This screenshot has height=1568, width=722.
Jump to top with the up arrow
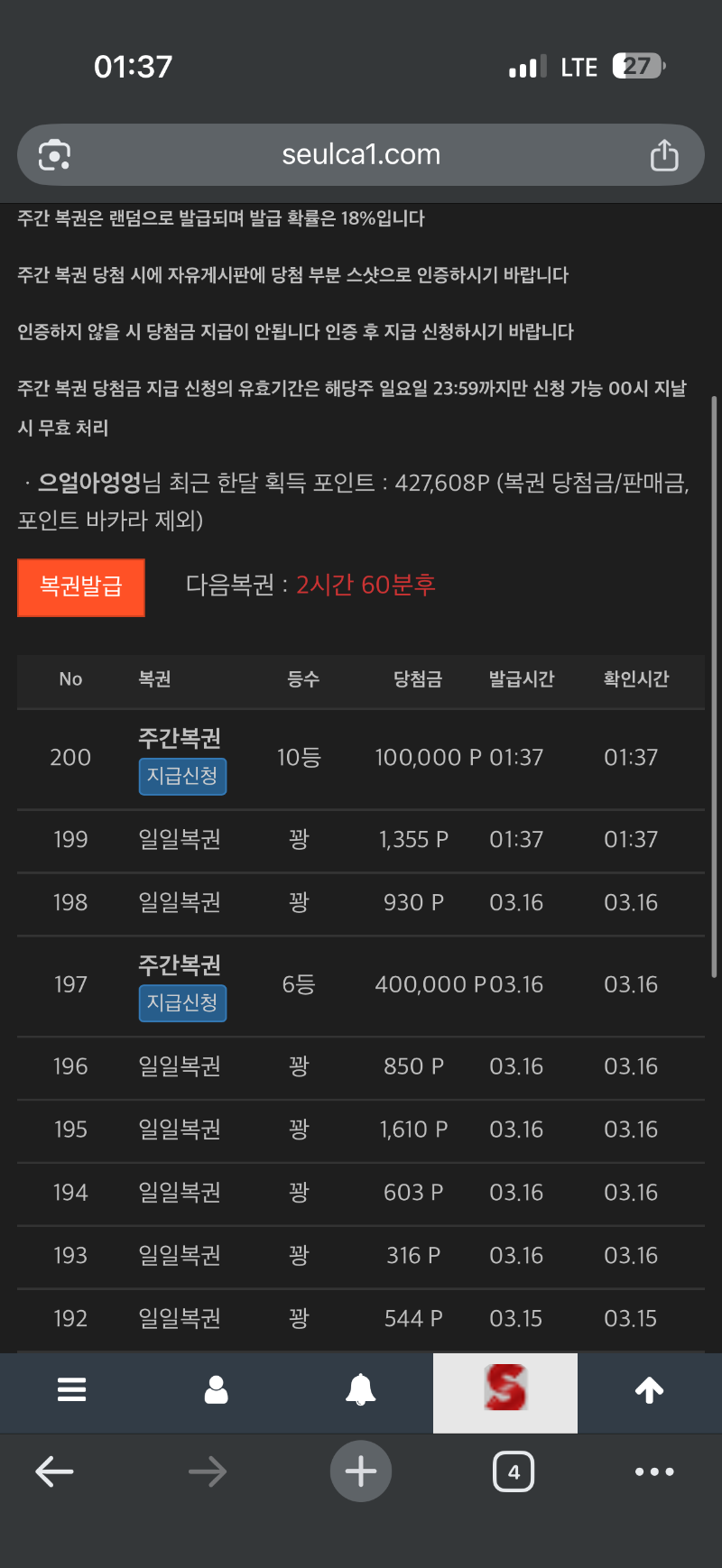650,1389
